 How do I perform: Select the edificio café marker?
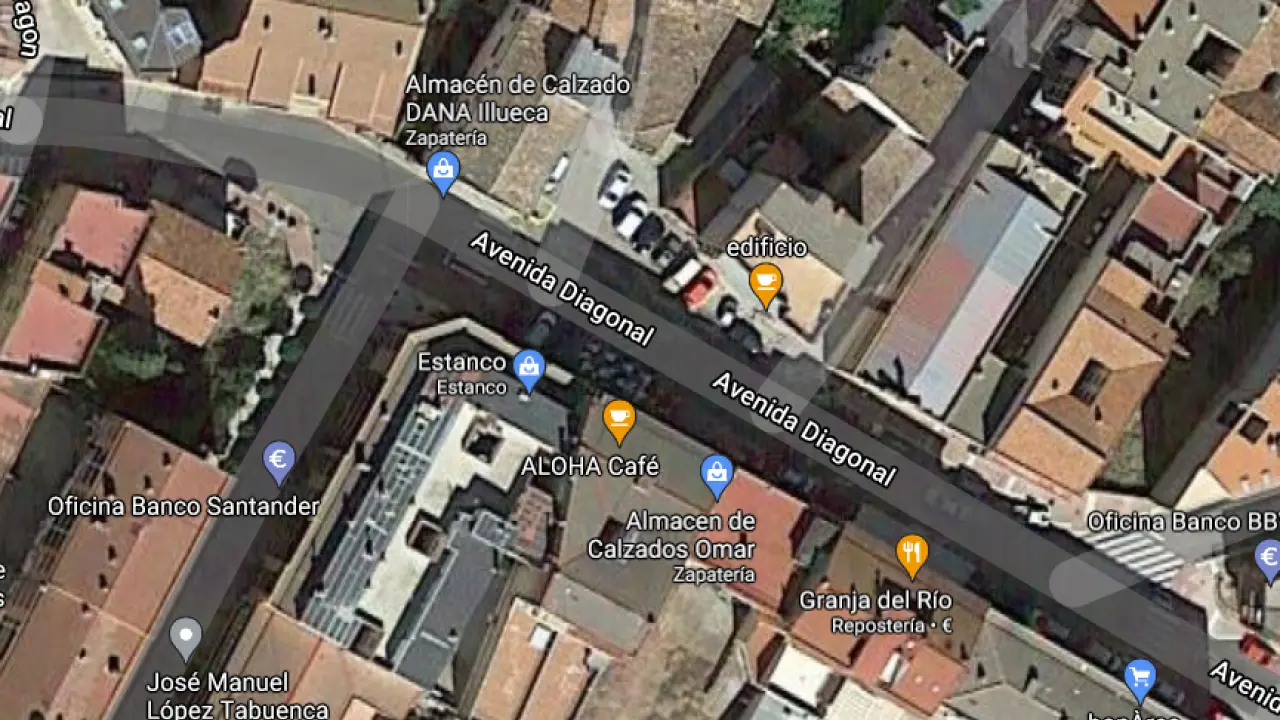coord(765,284)
